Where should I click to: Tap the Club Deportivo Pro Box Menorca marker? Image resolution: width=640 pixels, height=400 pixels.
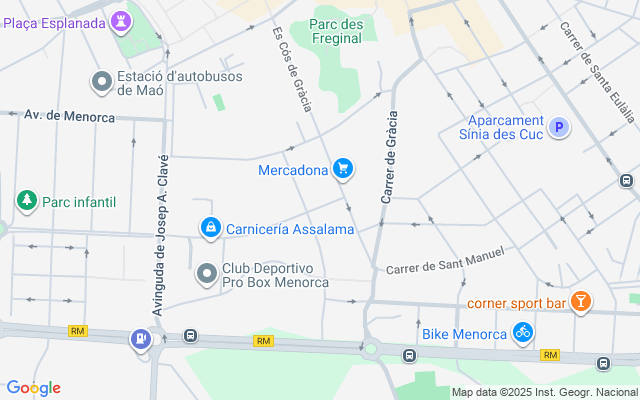207,273
